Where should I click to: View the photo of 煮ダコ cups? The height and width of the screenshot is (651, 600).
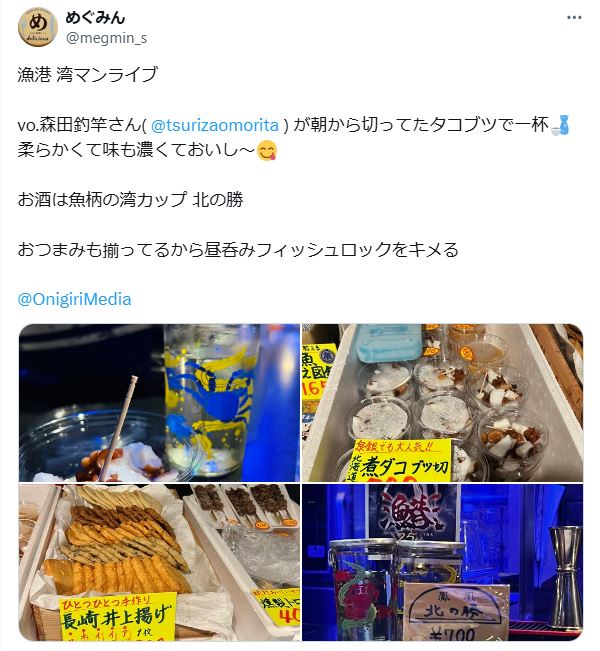(442, 403)
